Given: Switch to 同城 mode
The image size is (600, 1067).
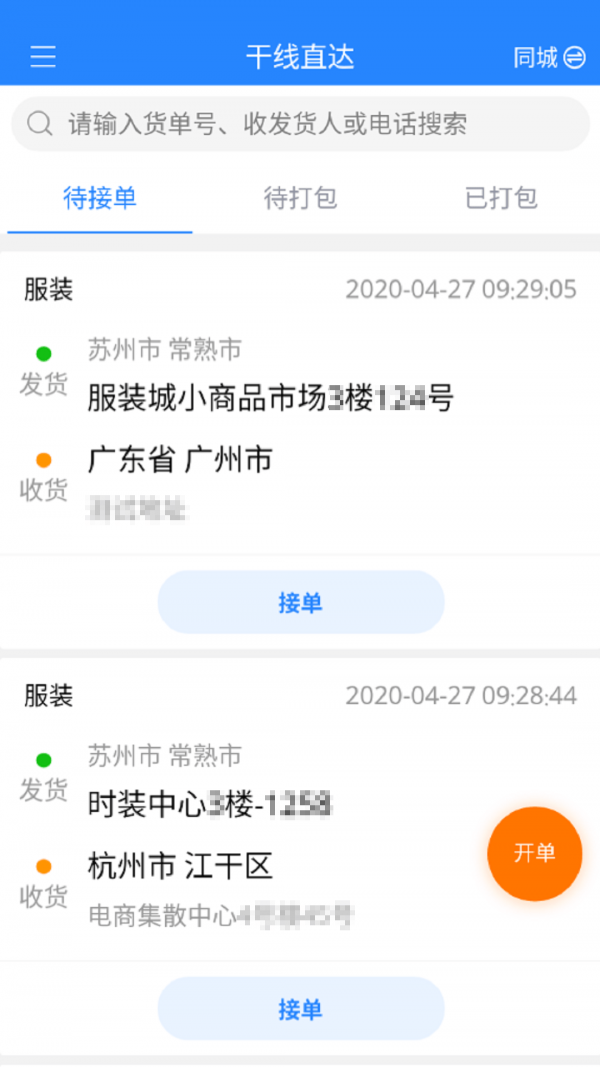Looking at the screenshot, I should pyautogui.click(x=548, y=58).
